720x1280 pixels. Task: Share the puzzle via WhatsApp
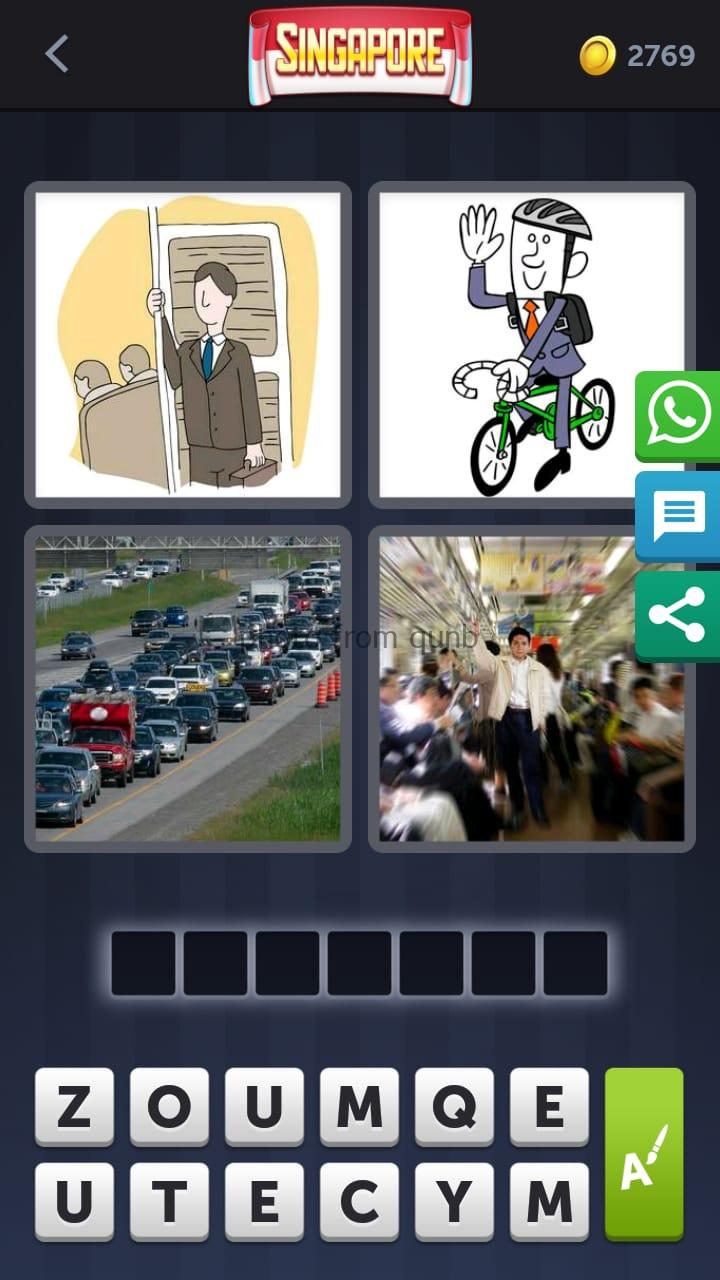(x=679, y=415)
